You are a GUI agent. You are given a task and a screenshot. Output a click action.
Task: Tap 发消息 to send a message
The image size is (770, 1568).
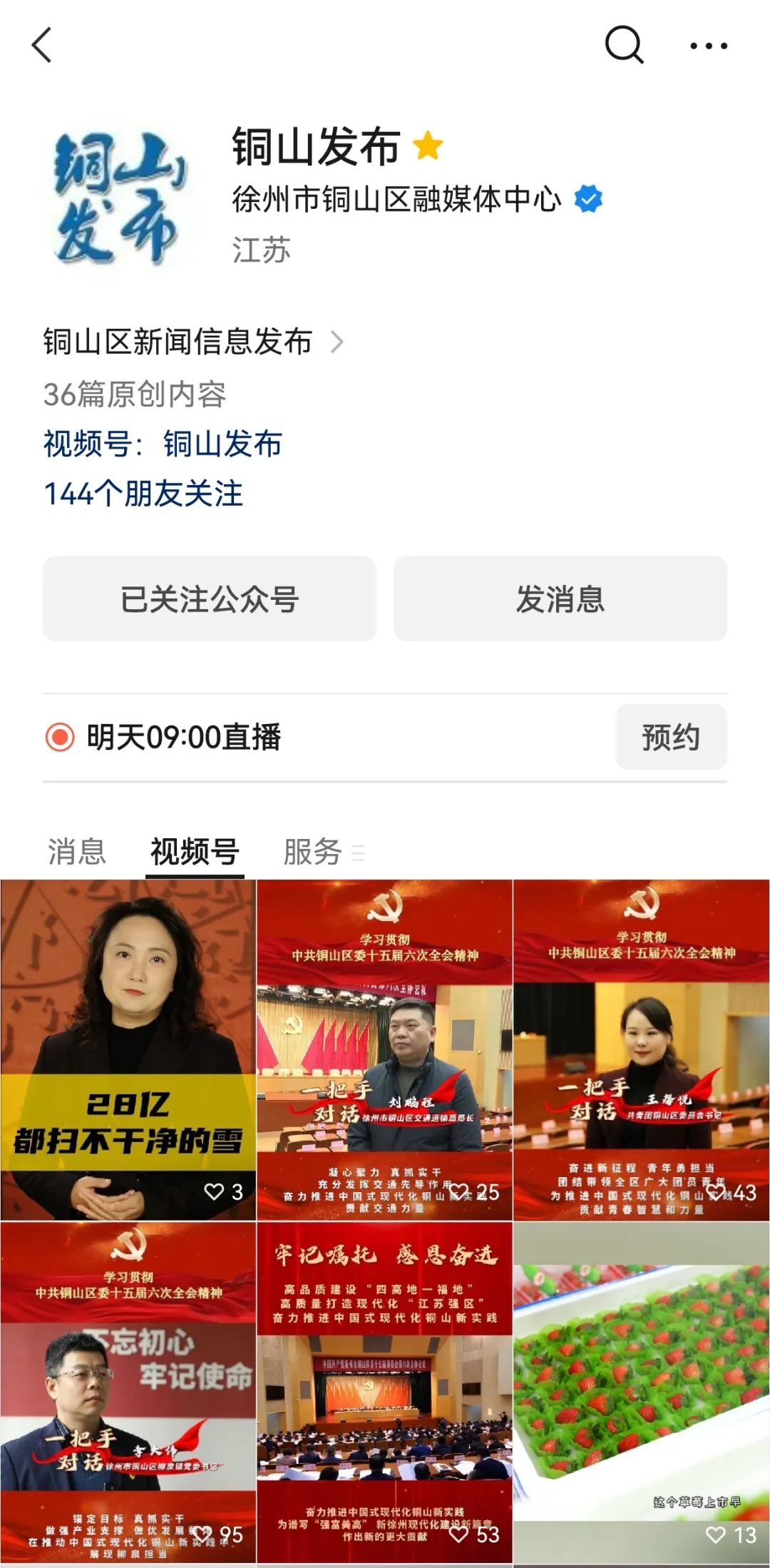(560, 599)
